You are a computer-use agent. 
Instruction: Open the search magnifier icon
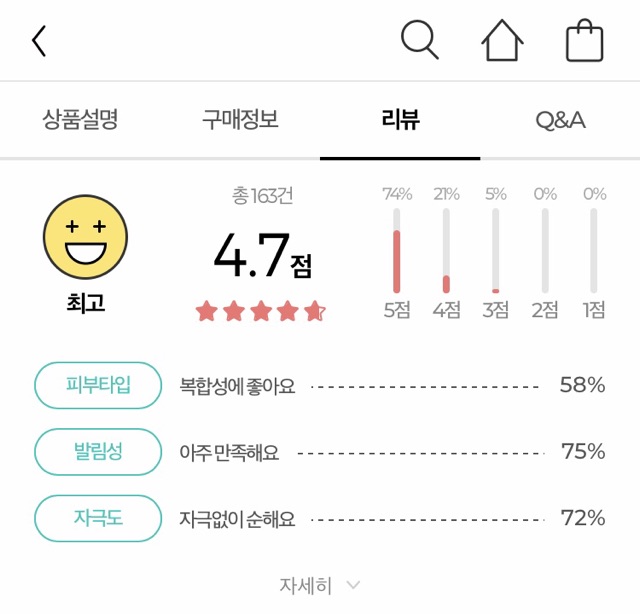[x=419, y=40]
